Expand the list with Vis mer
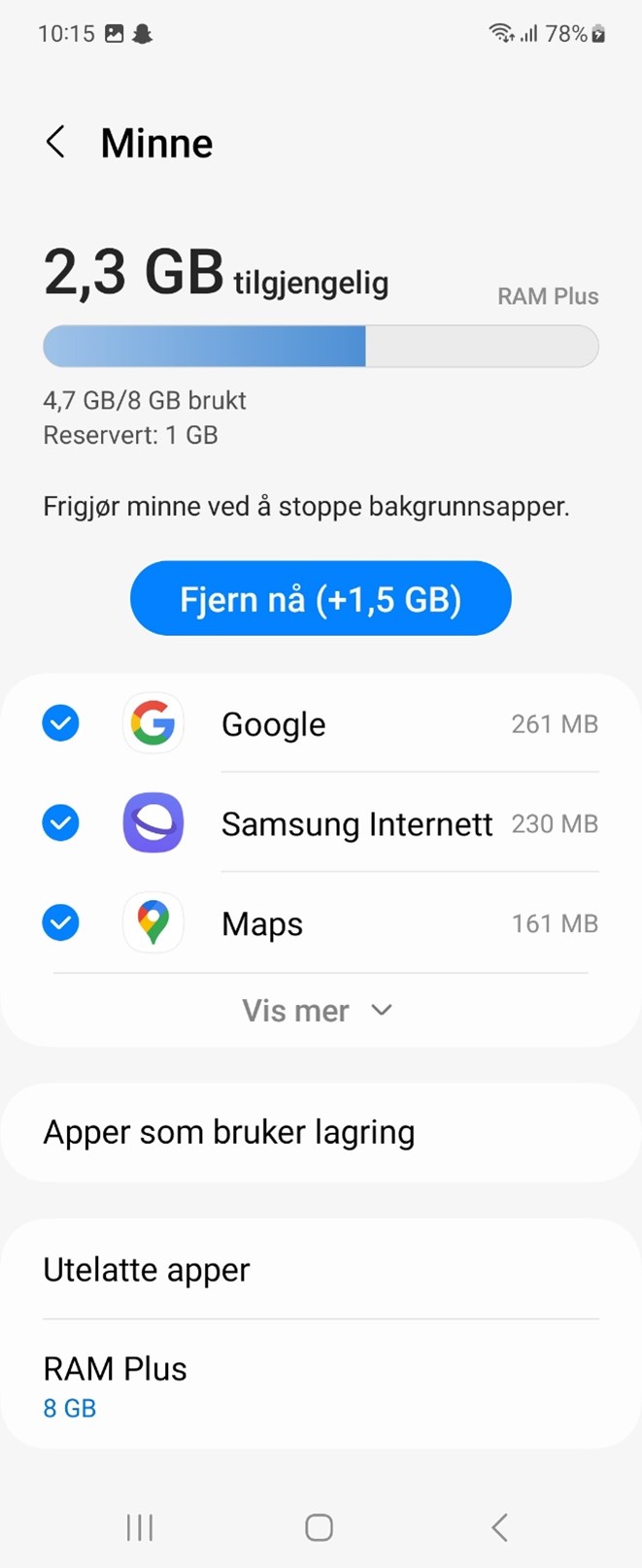Screen dimensions: 642x1568 point(317,1011)
